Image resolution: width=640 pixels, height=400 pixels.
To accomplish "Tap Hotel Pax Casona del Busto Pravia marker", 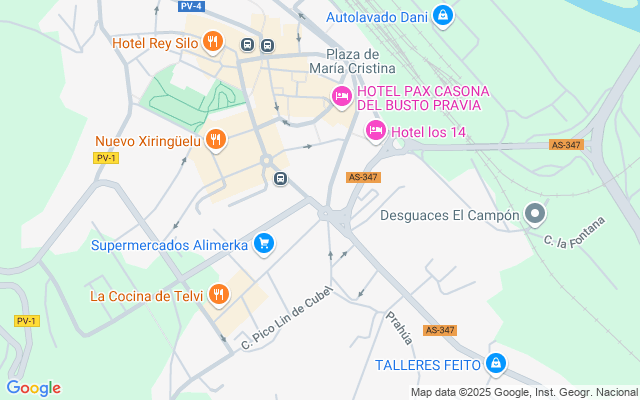I will tap(340, 97).
